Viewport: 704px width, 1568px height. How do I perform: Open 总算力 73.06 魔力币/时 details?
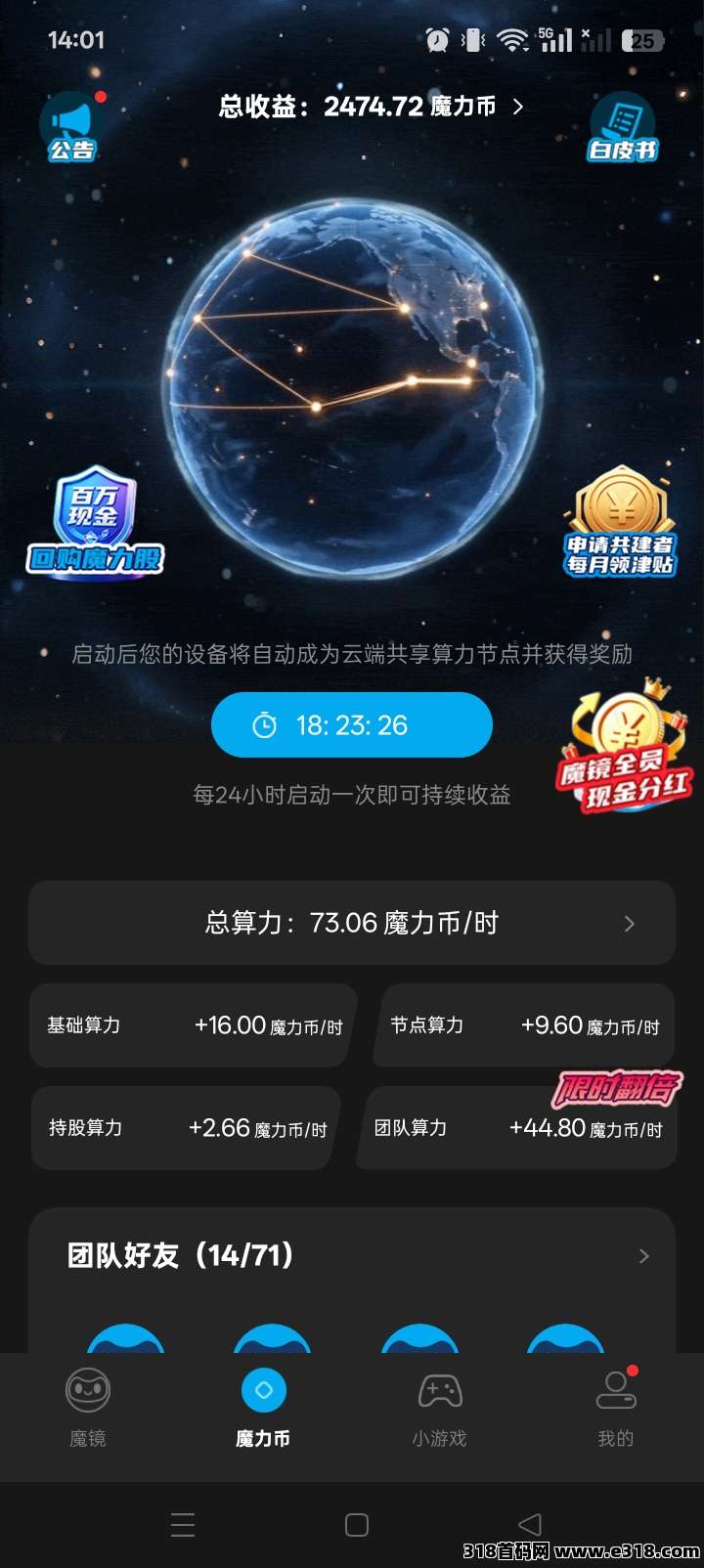tap(352, 923)
